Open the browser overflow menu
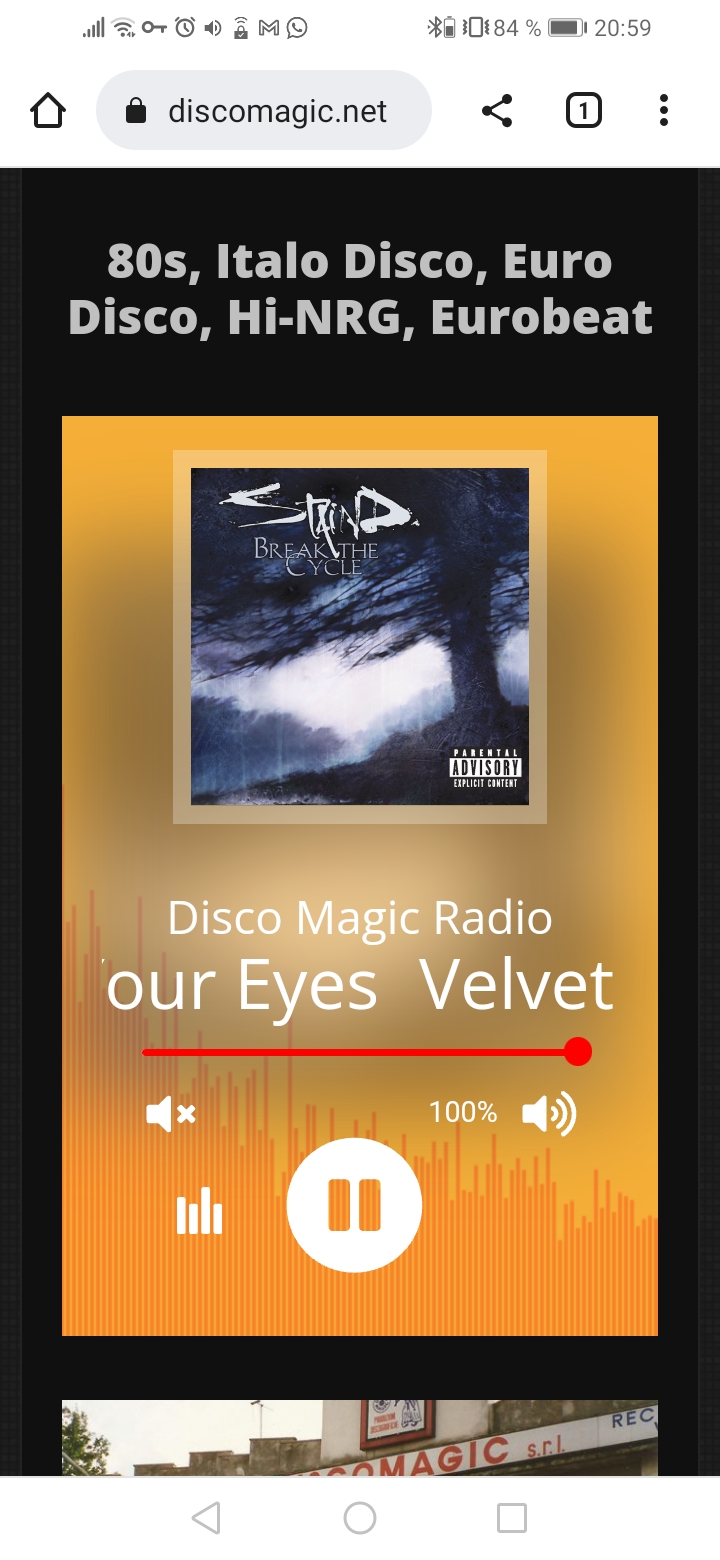720x1560 pixels. [663, 110]
